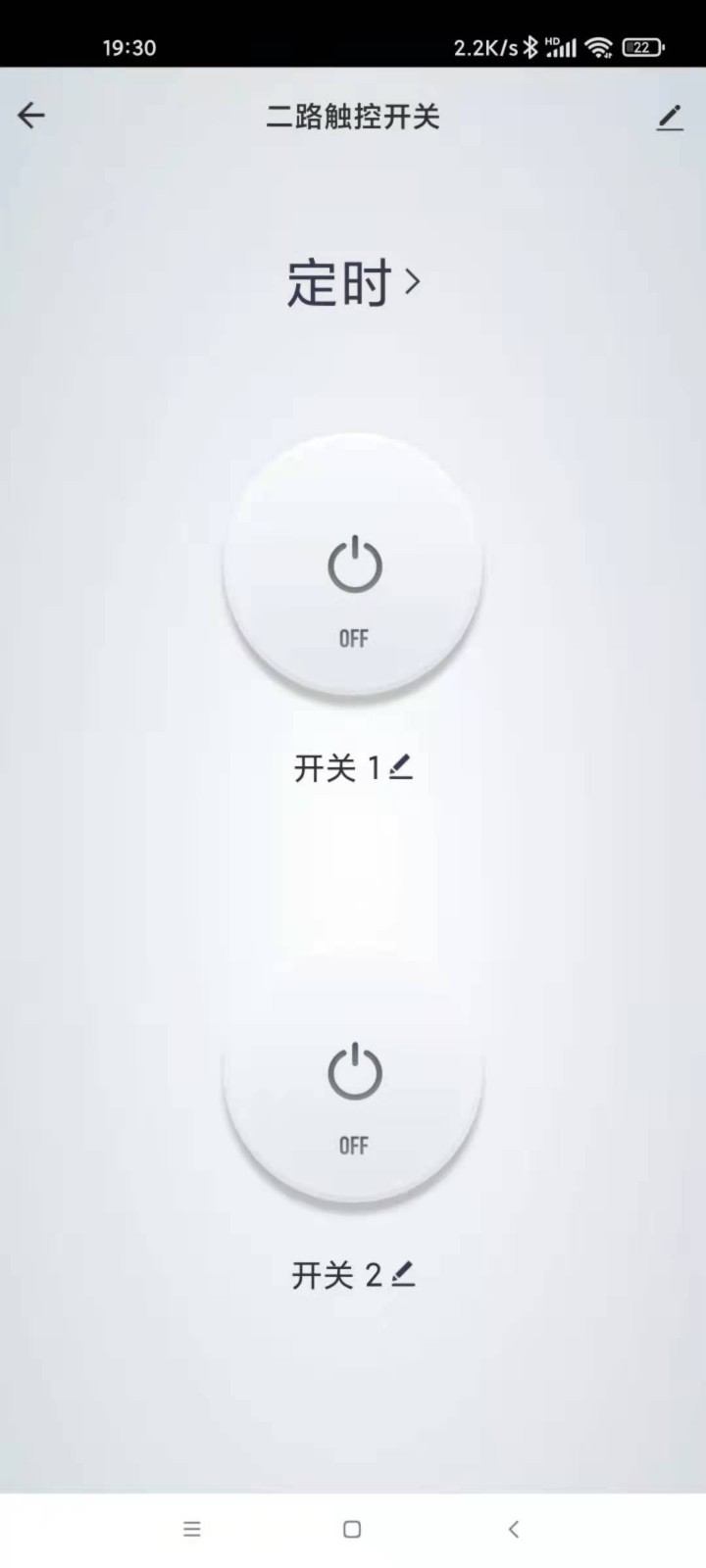Screen dimensions: 706x1568
Task: Open the edit pencil in the app bar
Action: click(x=670, y=118)
